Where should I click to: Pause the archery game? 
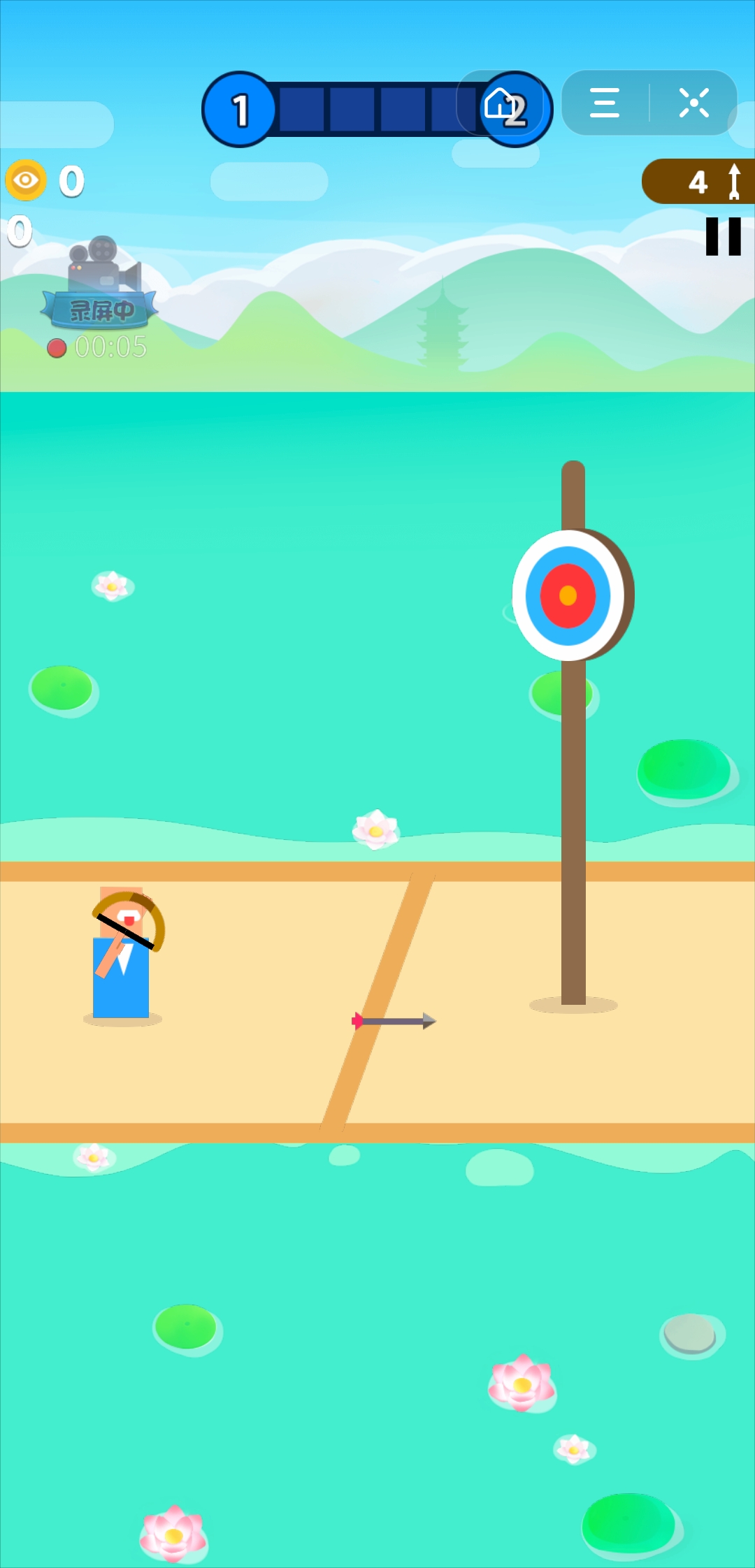[x=723, y=236]
